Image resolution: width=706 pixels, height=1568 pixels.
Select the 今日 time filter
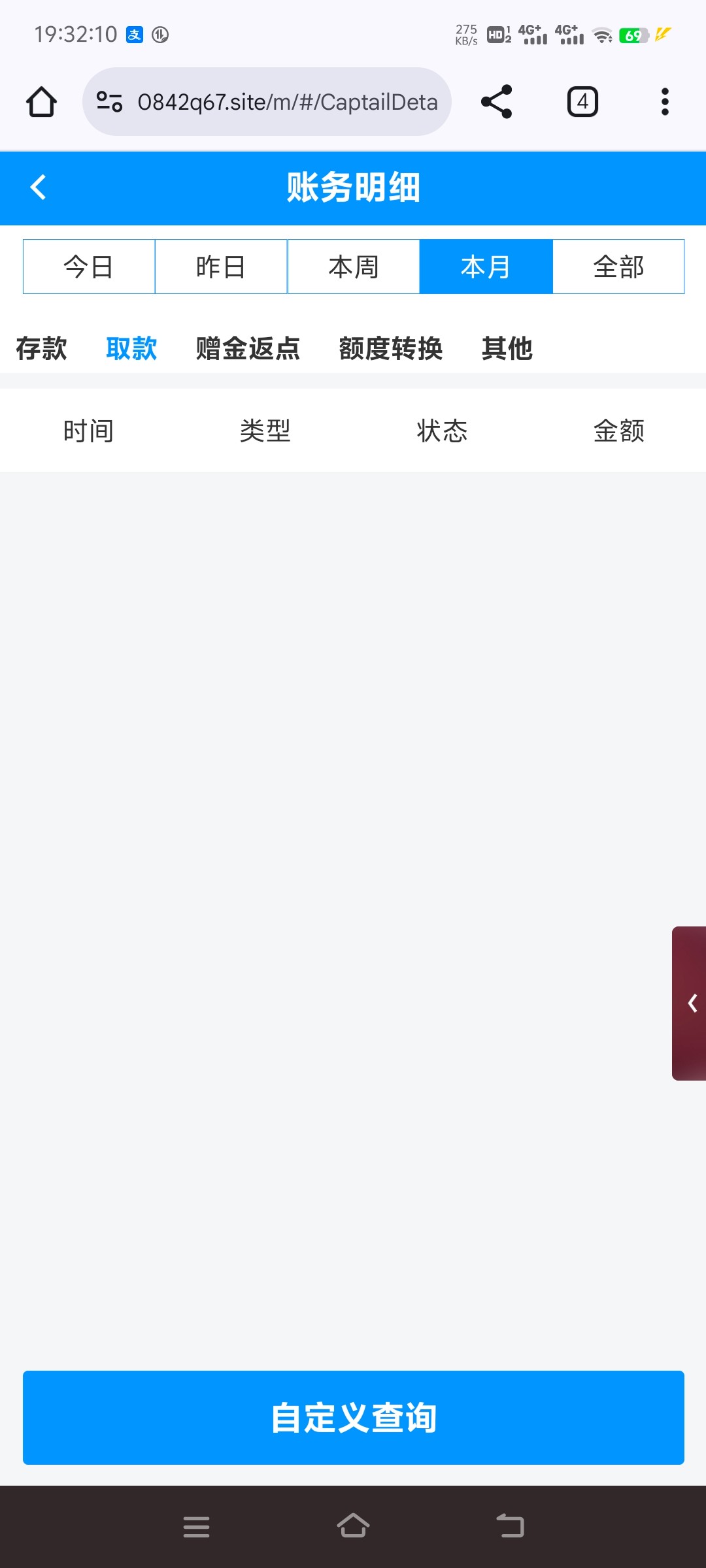click(x=89, y=267)
